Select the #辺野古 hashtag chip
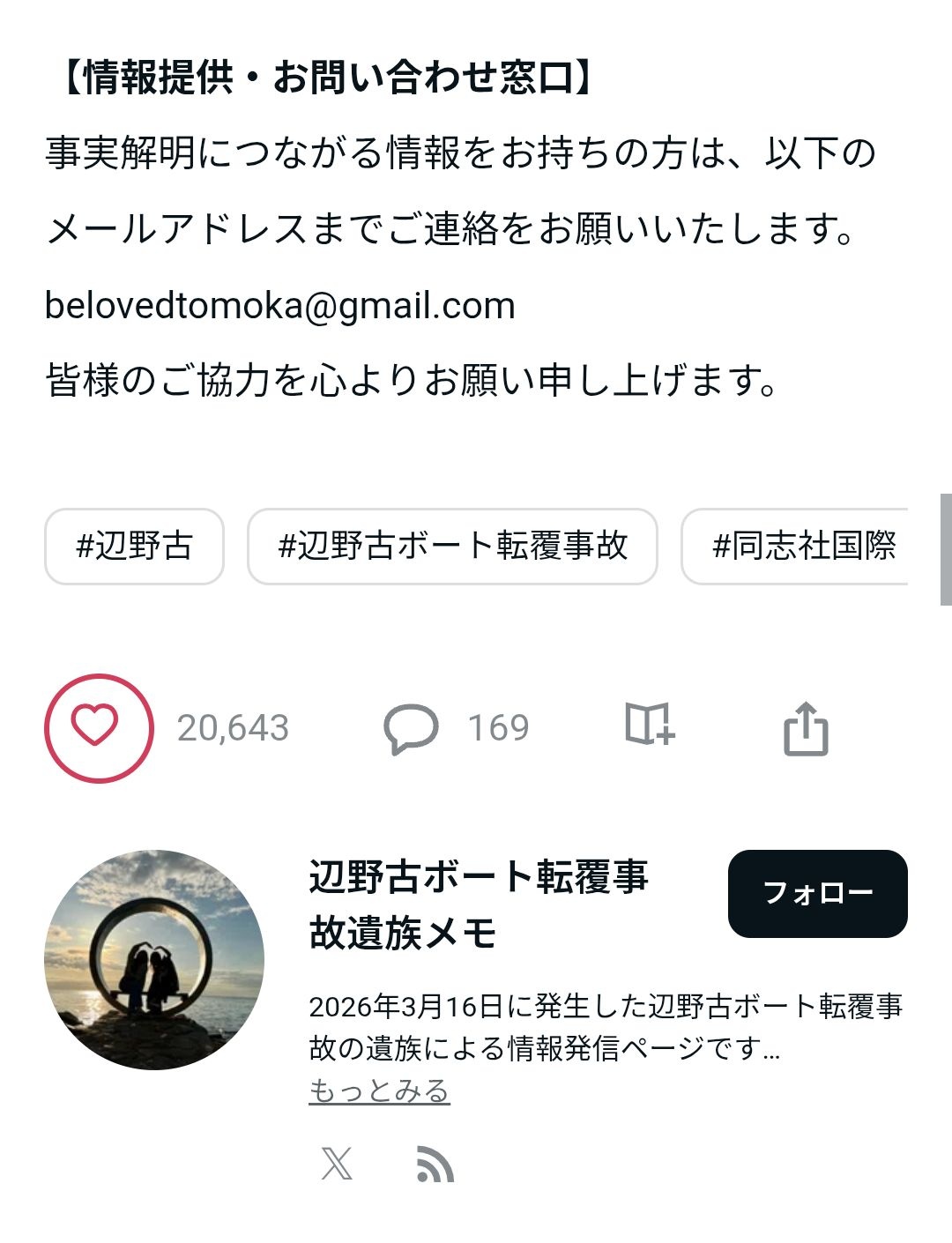952x1243 pixels. click(x=134, y=547)
